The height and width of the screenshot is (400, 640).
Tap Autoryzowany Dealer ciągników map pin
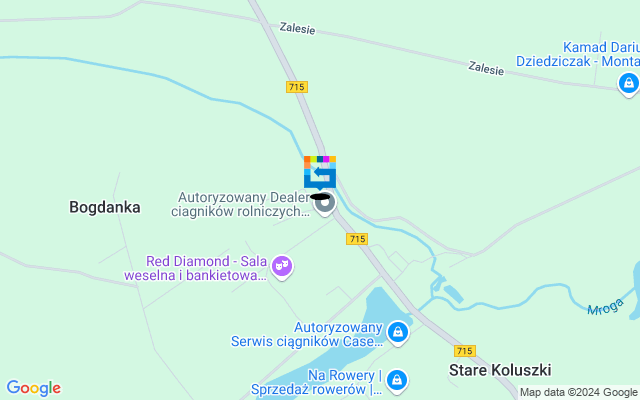324,205
